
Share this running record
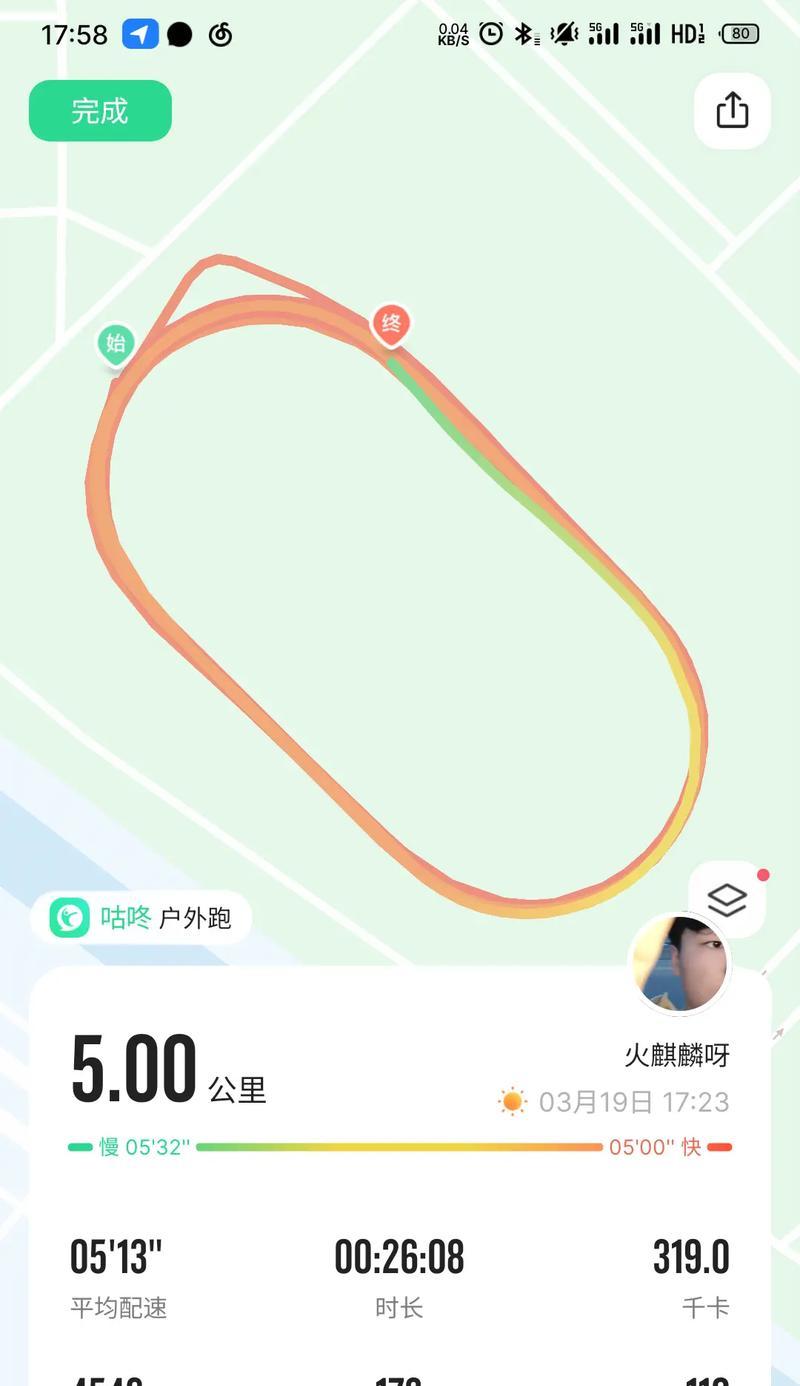732,110
